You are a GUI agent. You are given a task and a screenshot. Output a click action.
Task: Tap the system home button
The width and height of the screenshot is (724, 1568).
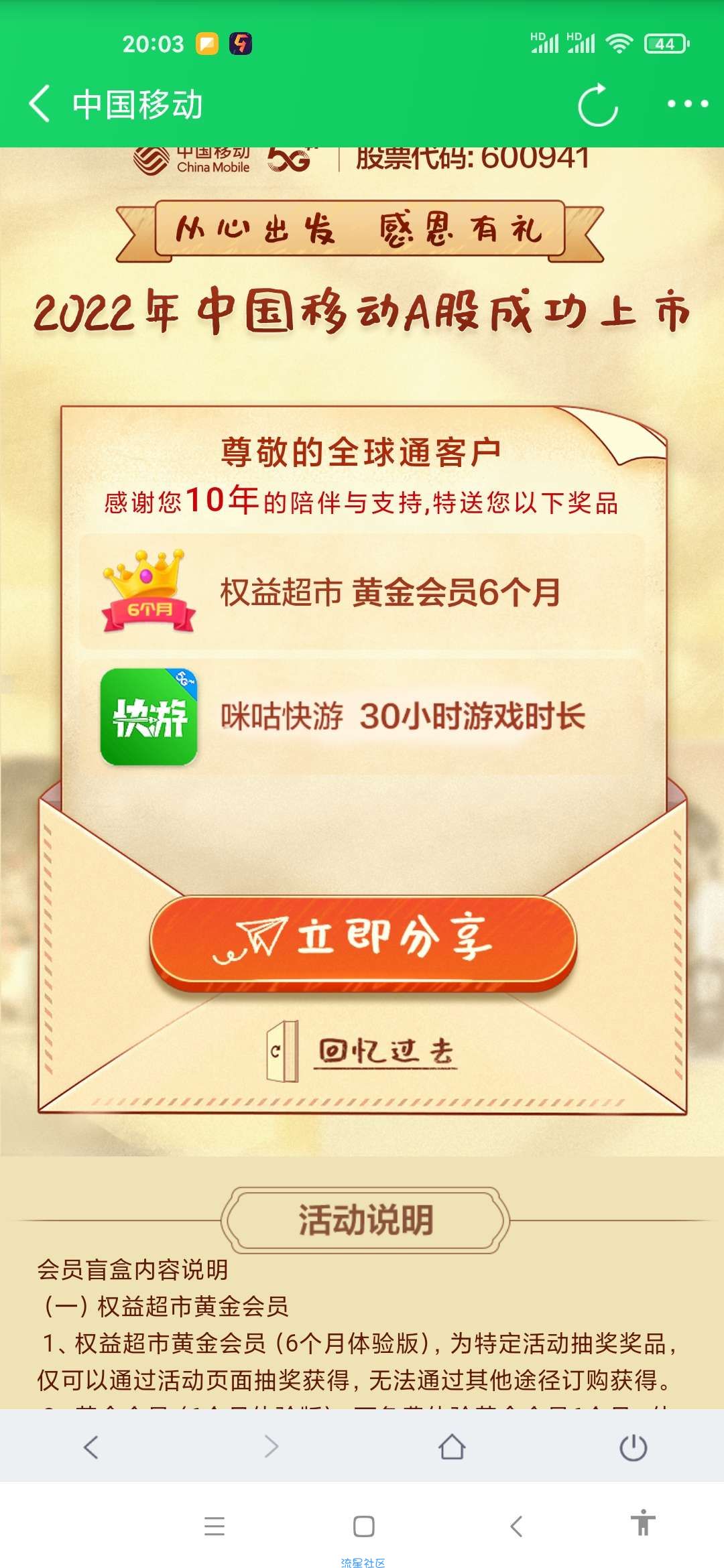click(x=363, y=1526)
